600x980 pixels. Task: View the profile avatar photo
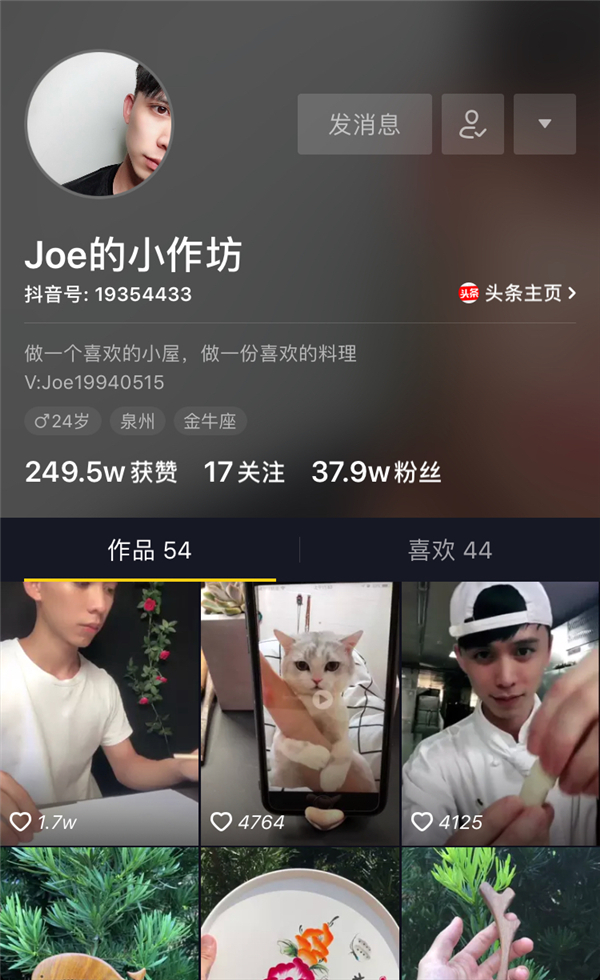(98, 124)
